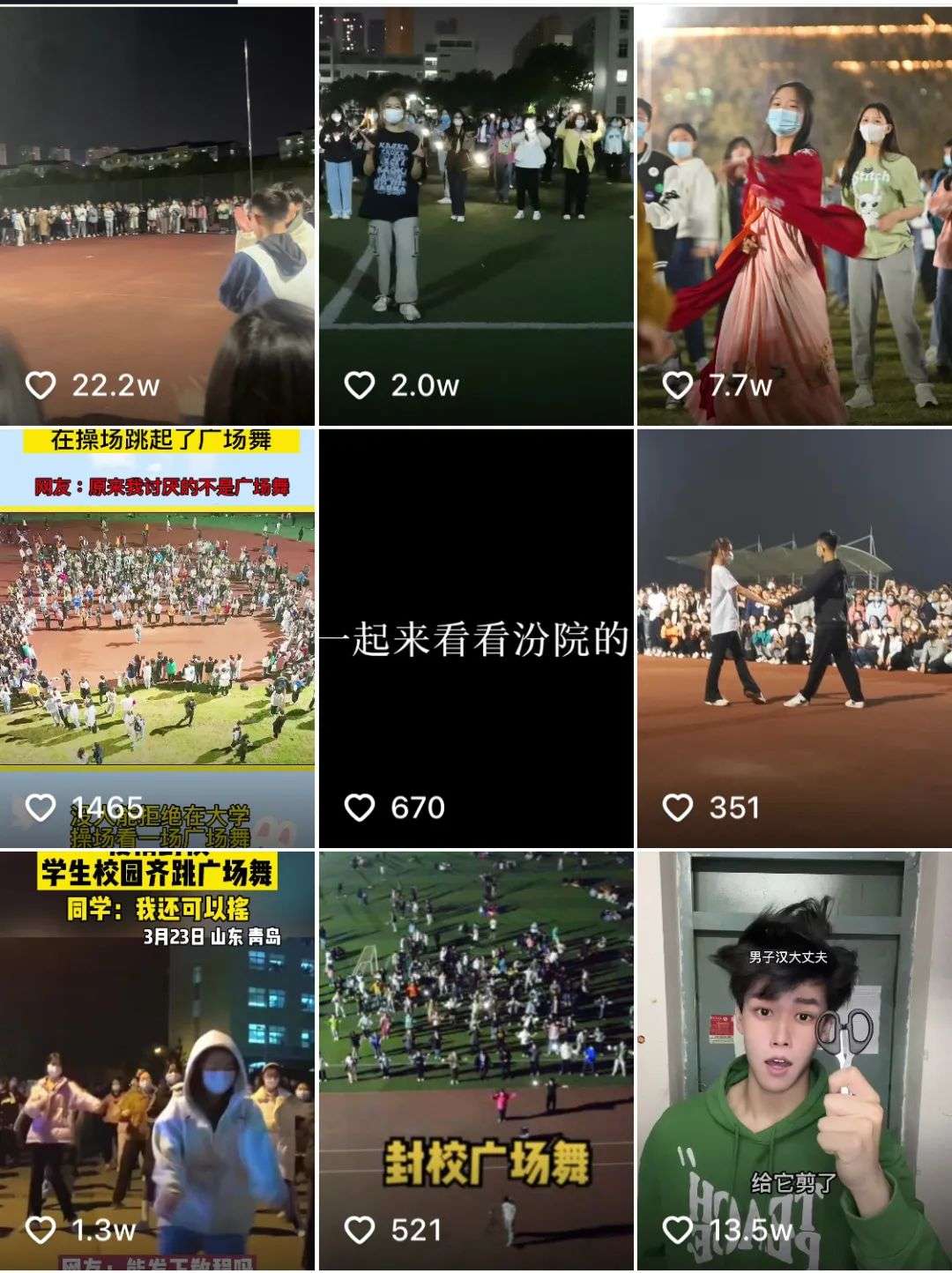Play the 封校广场舞 video

(476, 1060)
